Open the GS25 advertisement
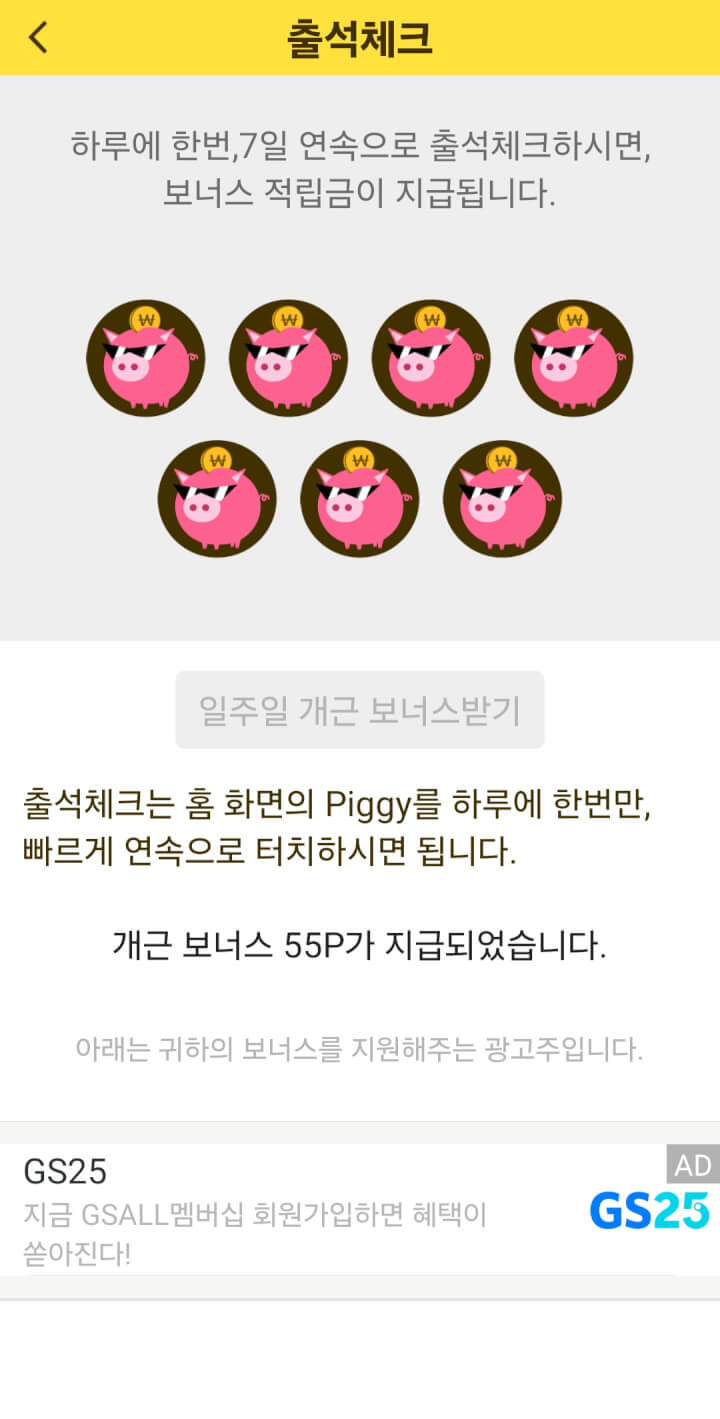Screen dimensions: 720x1419 coord(360,1210)
